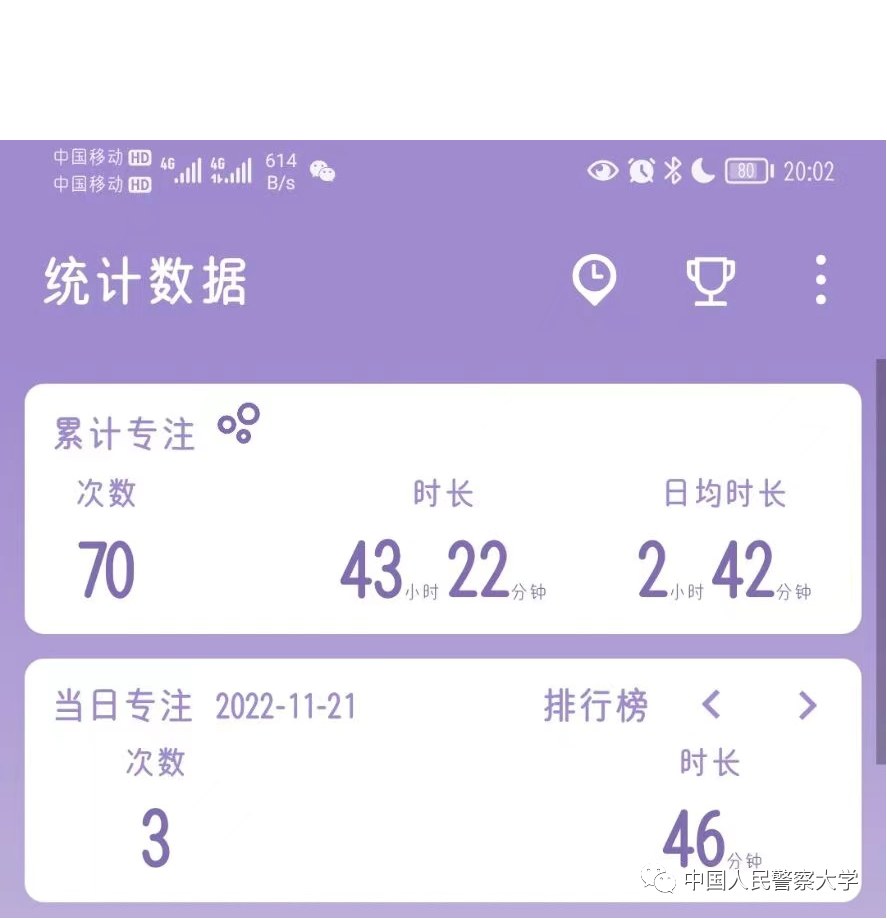
Task: Go to the next day's focus data
Action: click(807, 706)
